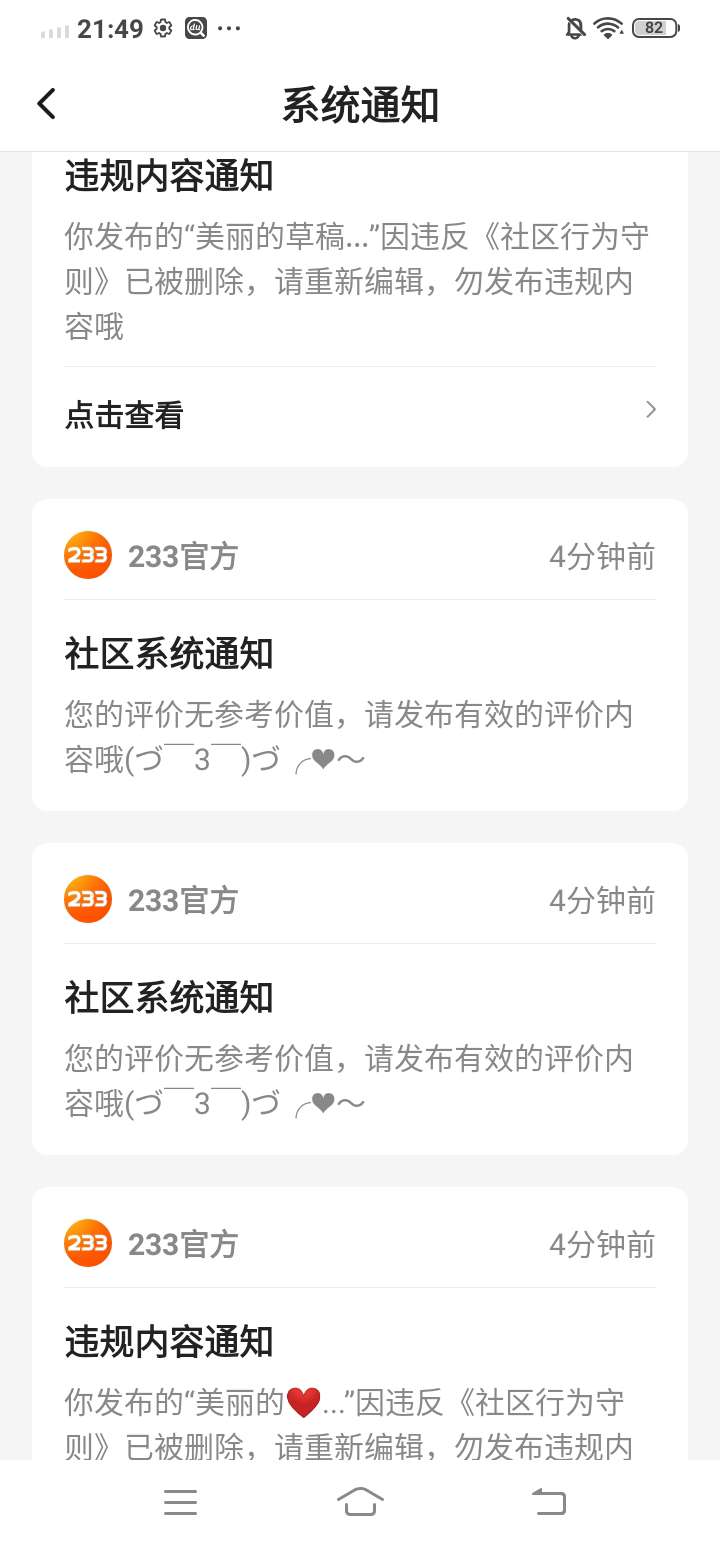The height and width of the screenshot is (1544, 720).
Task: Open recent apps from navigation bar
Action: point(180,1501)
